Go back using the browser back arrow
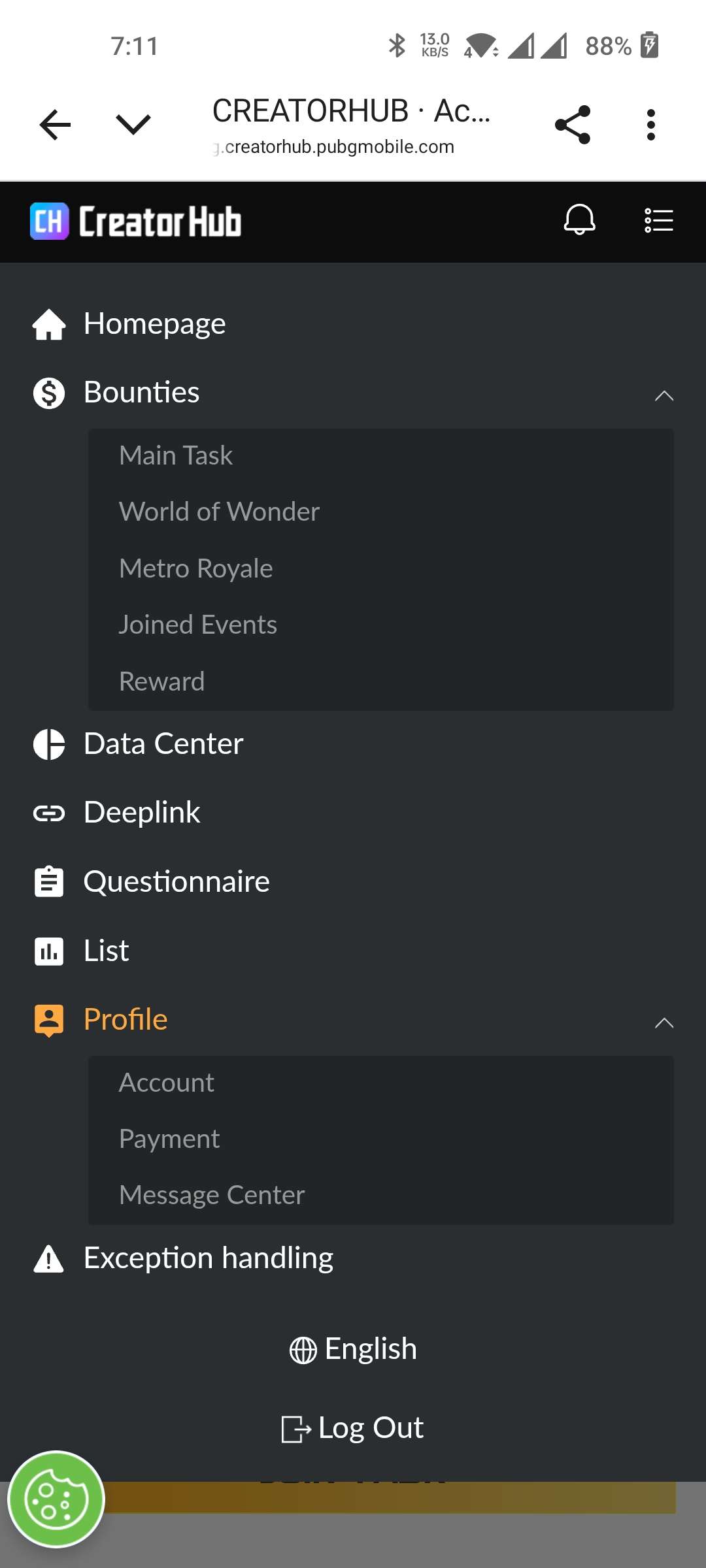The height and width of the screenshot is (1568, 706). [x=55, y=125]
